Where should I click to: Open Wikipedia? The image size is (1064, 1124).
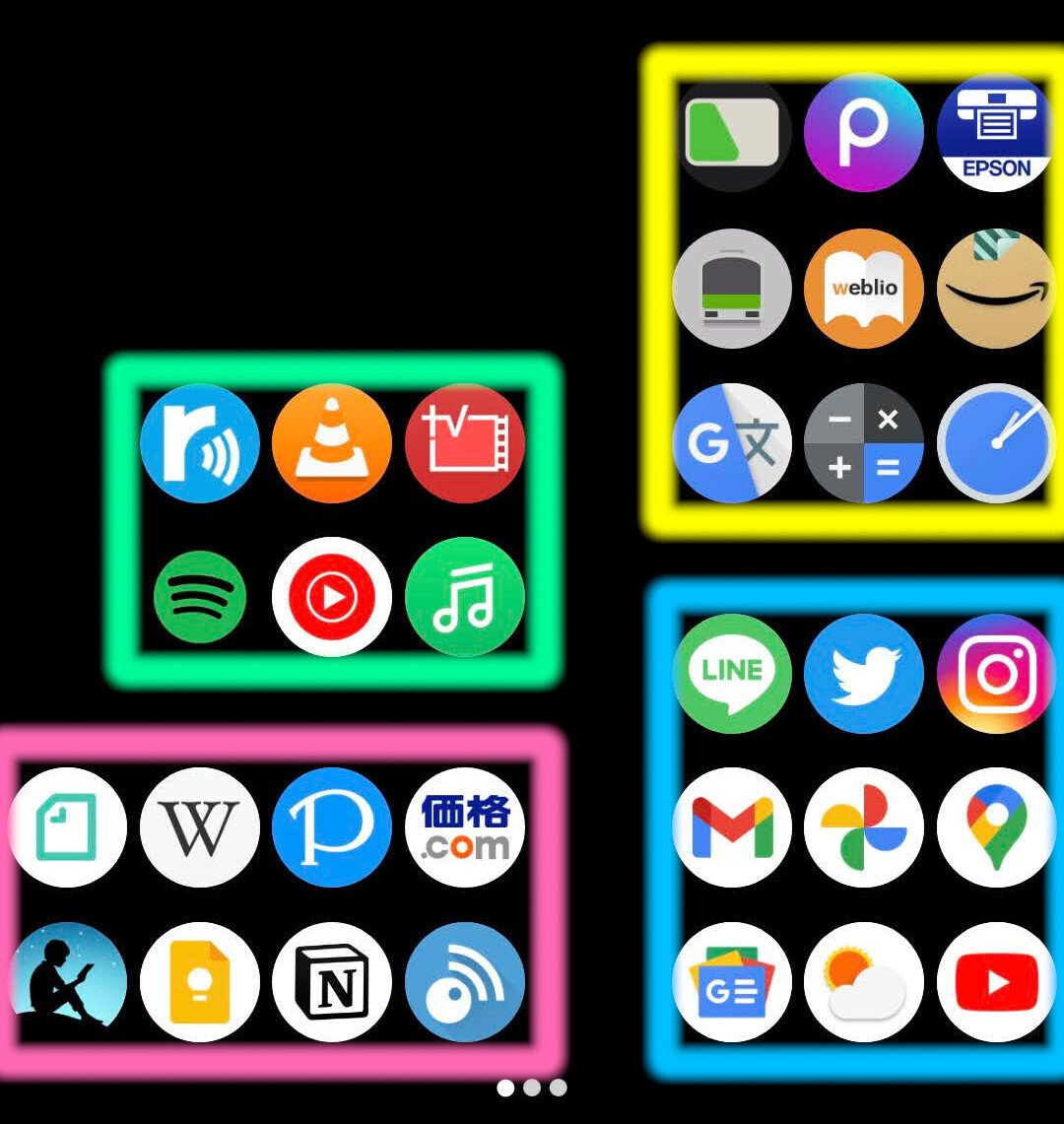coord(200,827)
